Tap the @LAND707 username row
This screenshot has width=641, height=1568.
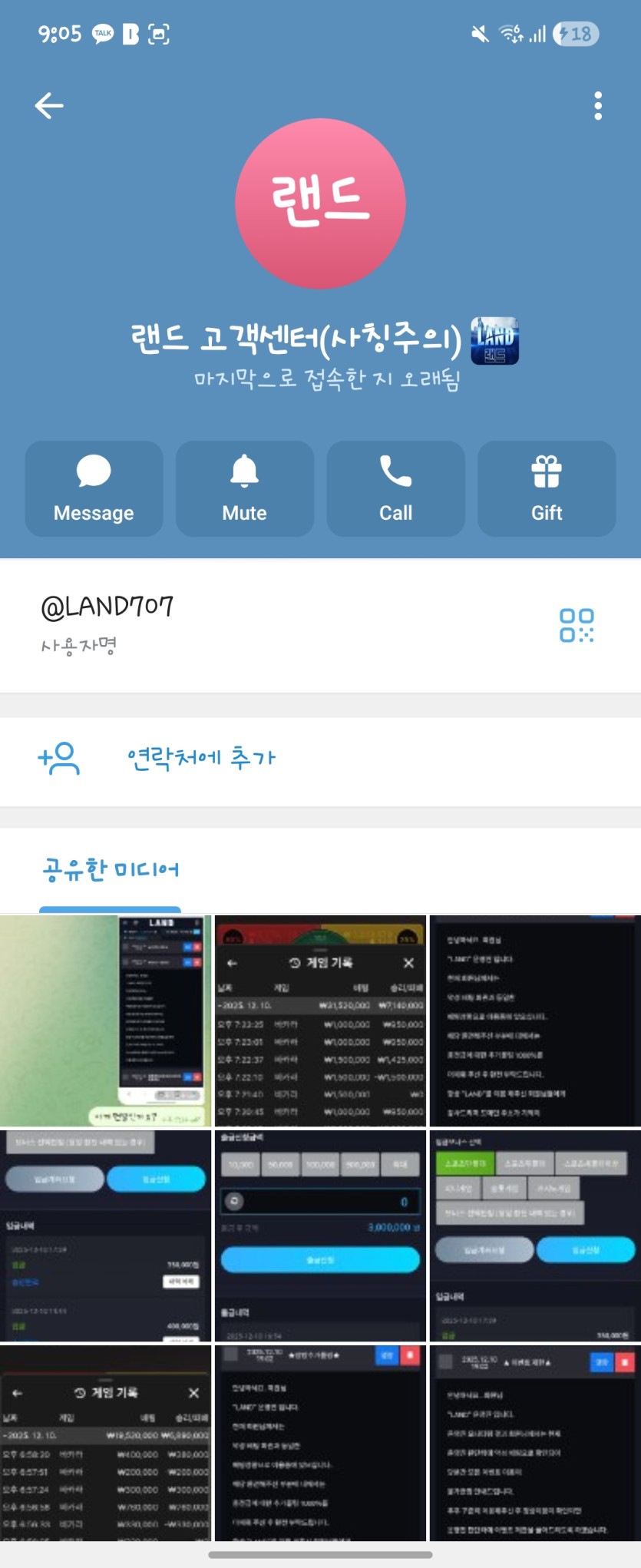tap(230, 625)
